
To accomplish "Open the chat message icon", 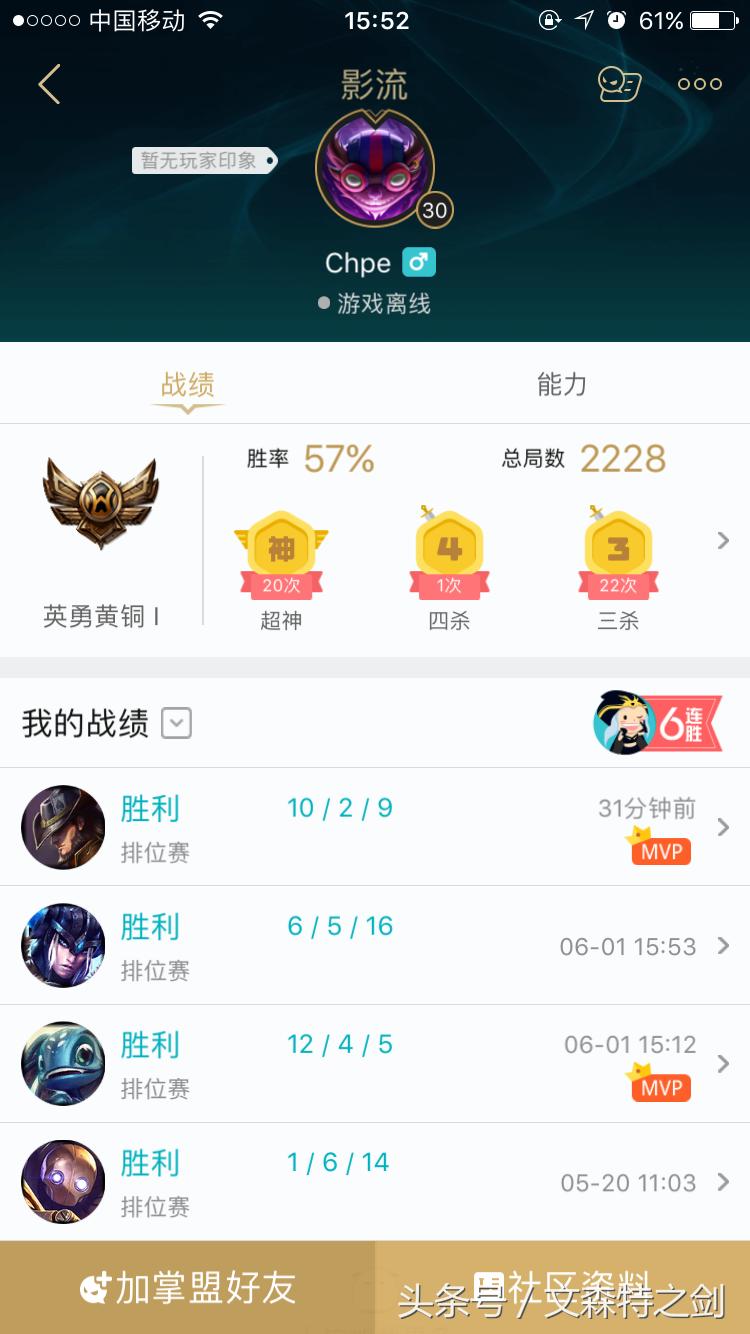I will pyautogui.click(x=619, y=84).
